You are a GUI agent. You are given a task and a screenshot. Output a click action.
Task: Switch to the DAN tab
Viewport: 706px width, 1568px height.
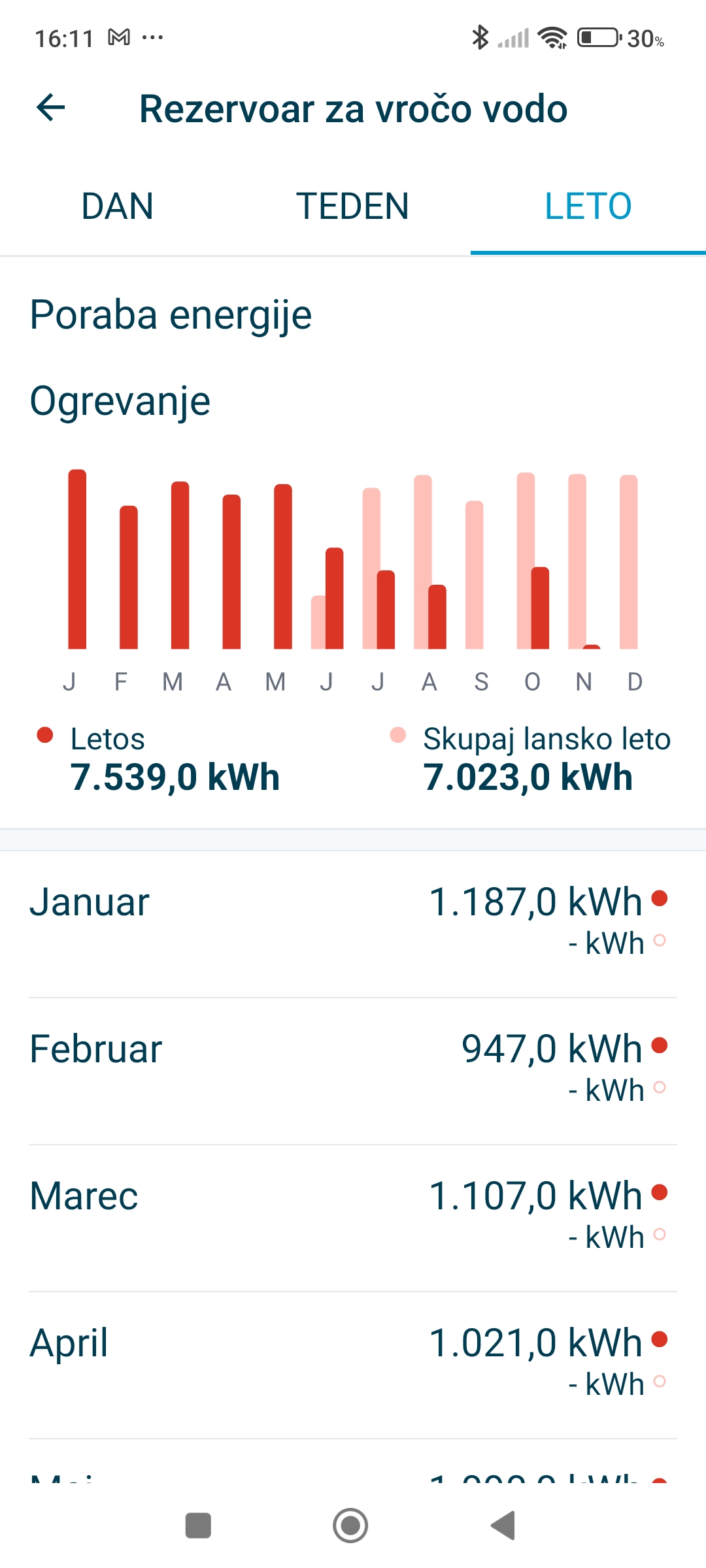[x=118, y=206]
